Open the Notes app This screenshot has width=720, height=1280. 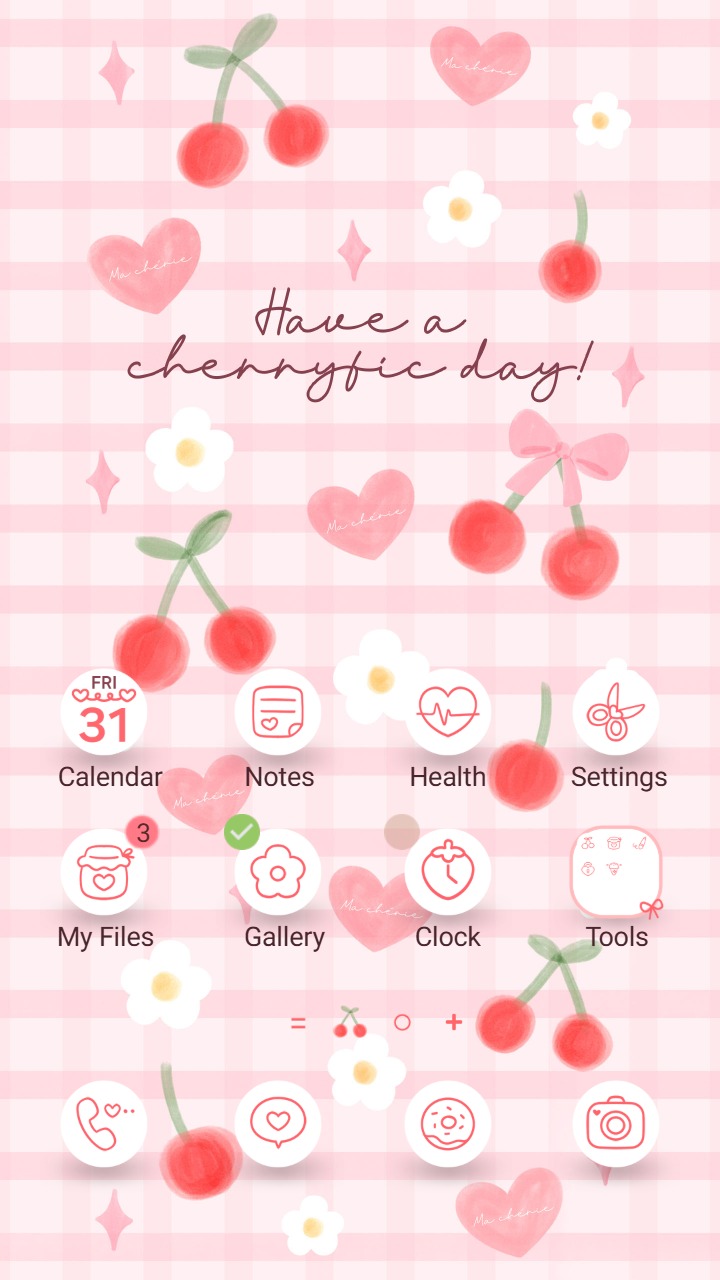click(276, 711)
